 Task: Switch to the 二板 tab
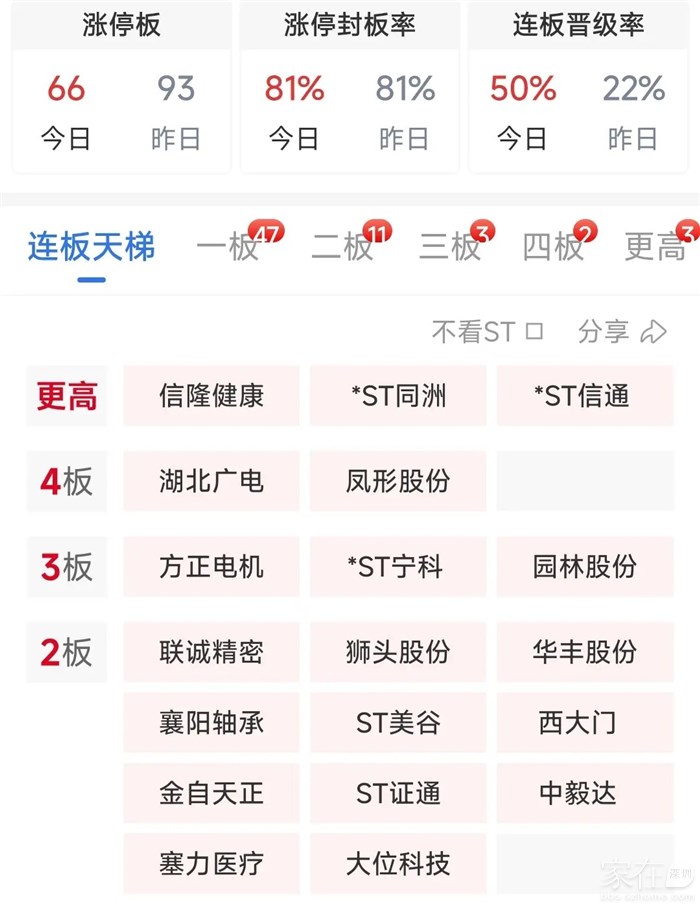pyautogui.click(x=341, y=246)
